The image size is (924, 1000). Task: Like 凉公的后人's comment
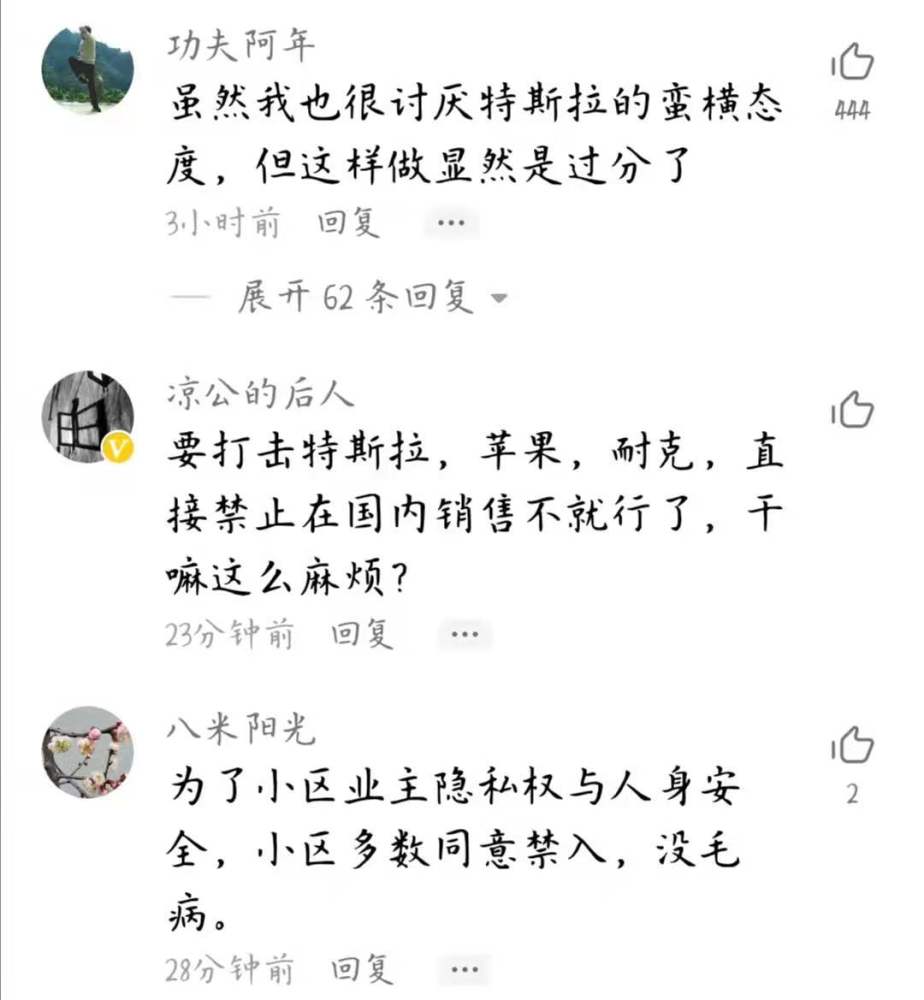coord(852,409)
